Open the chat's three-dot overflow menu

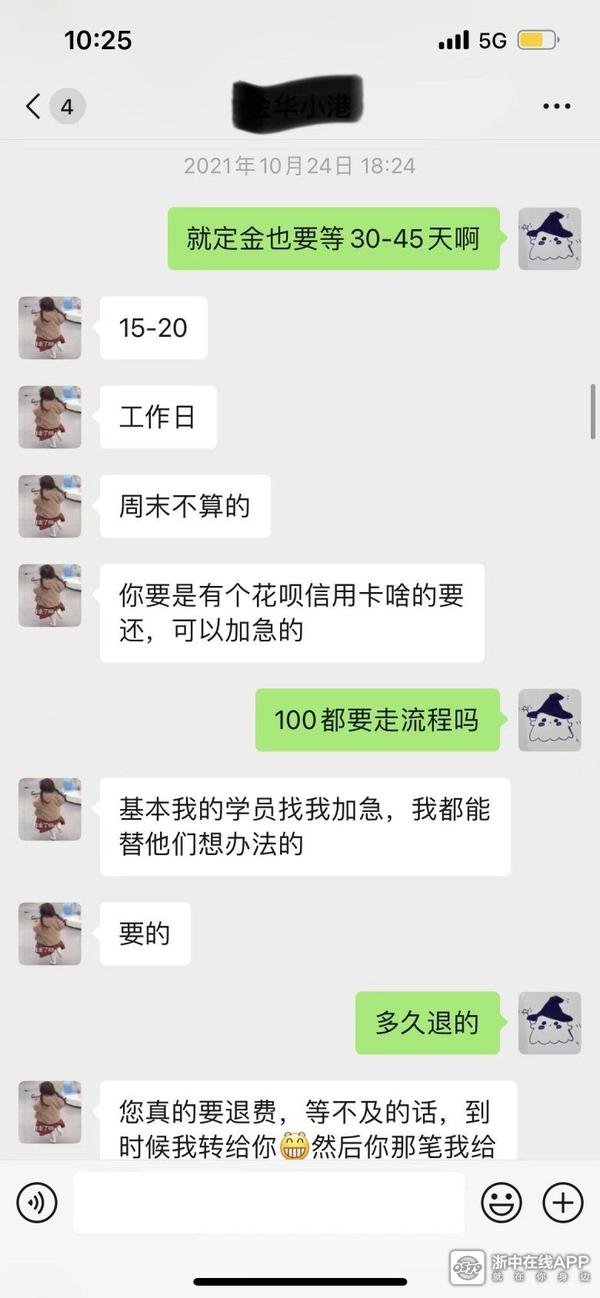(555, 106)
